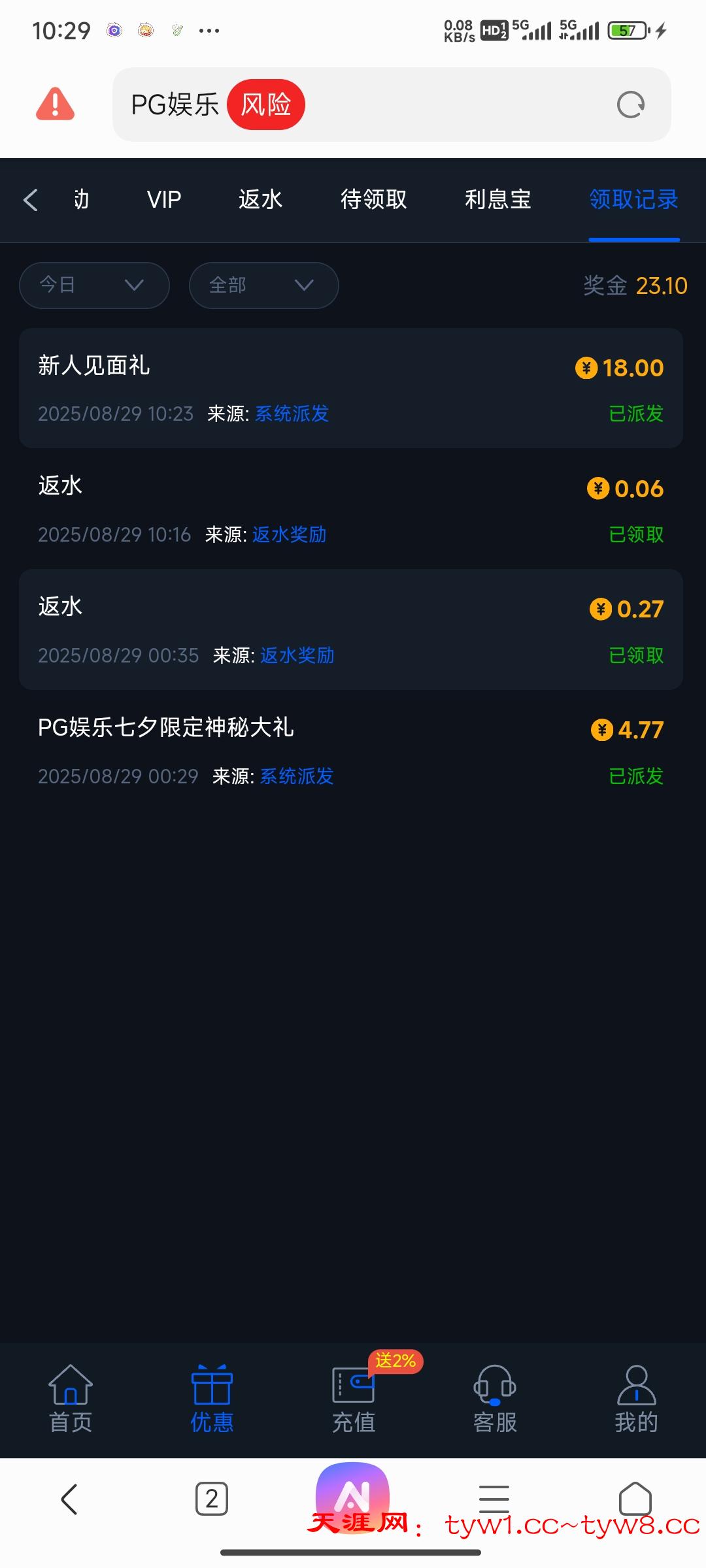Open the 充值 recharge tab
706x1568 pixels.
click(x=354, y=1399)
